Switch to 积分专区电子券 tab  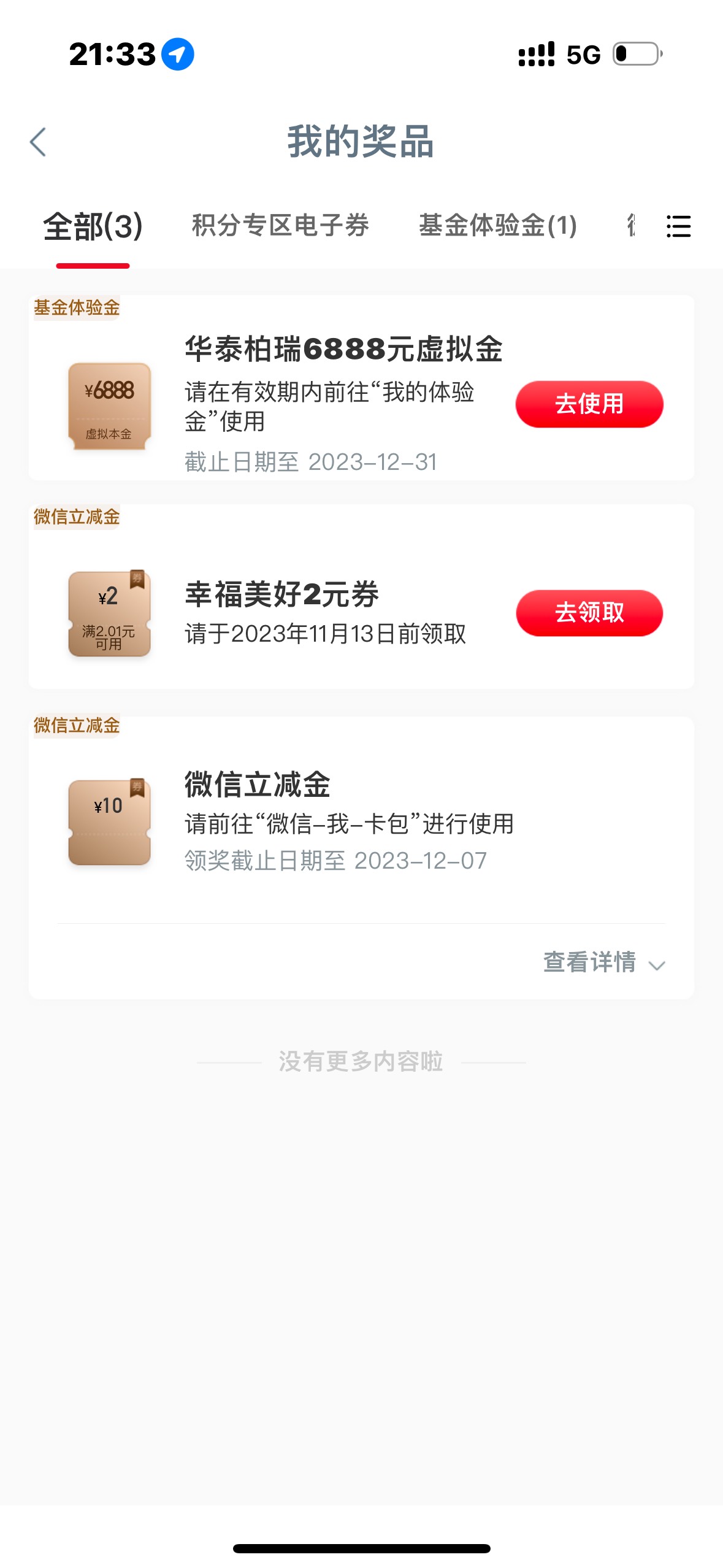pos(280,226)
